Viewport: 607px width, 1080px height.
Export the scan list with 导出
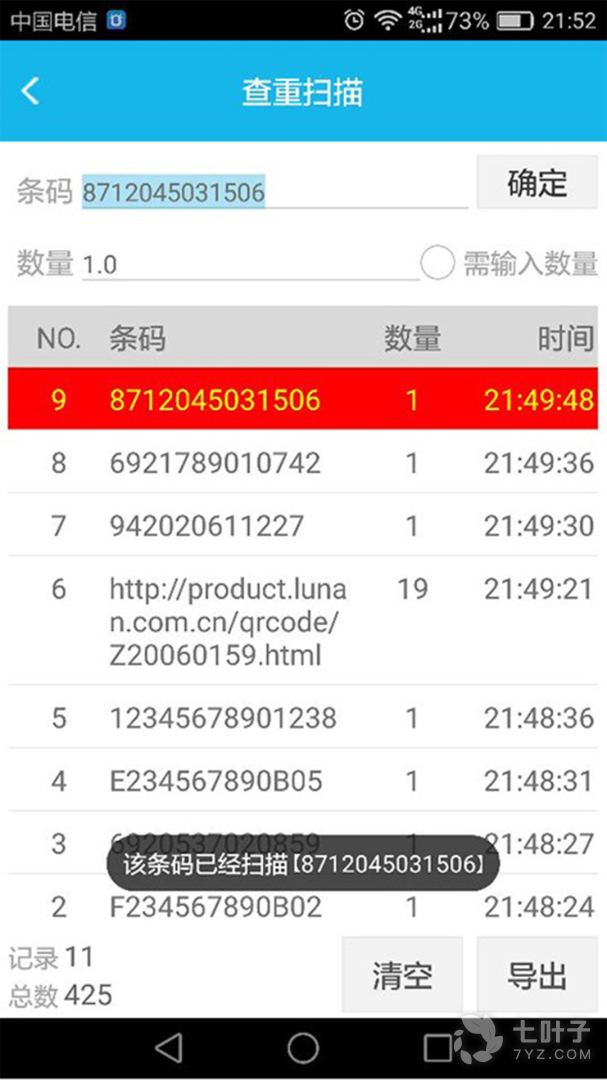[x=537, y=976]
